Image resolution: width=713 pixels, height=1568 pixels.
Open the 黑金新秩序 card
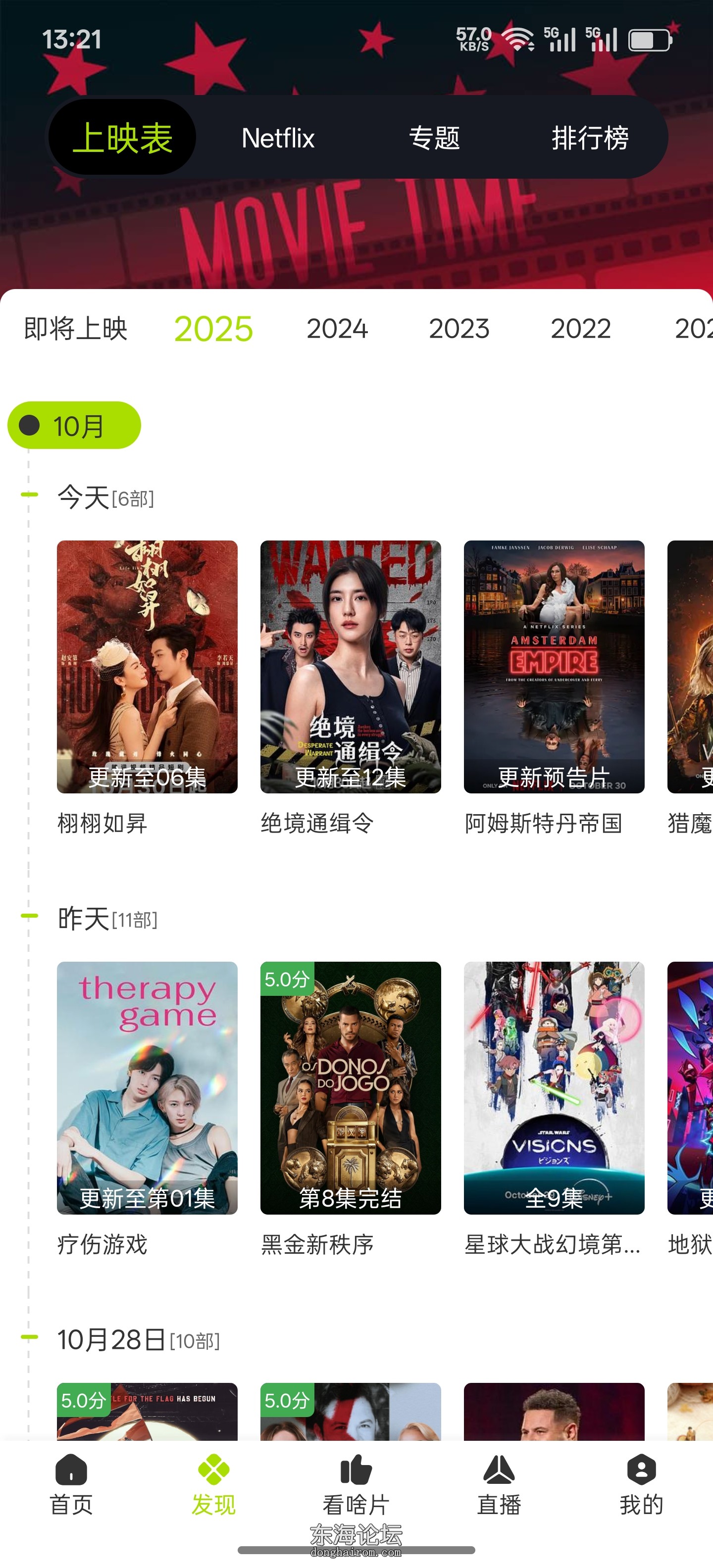[350, 1088]
